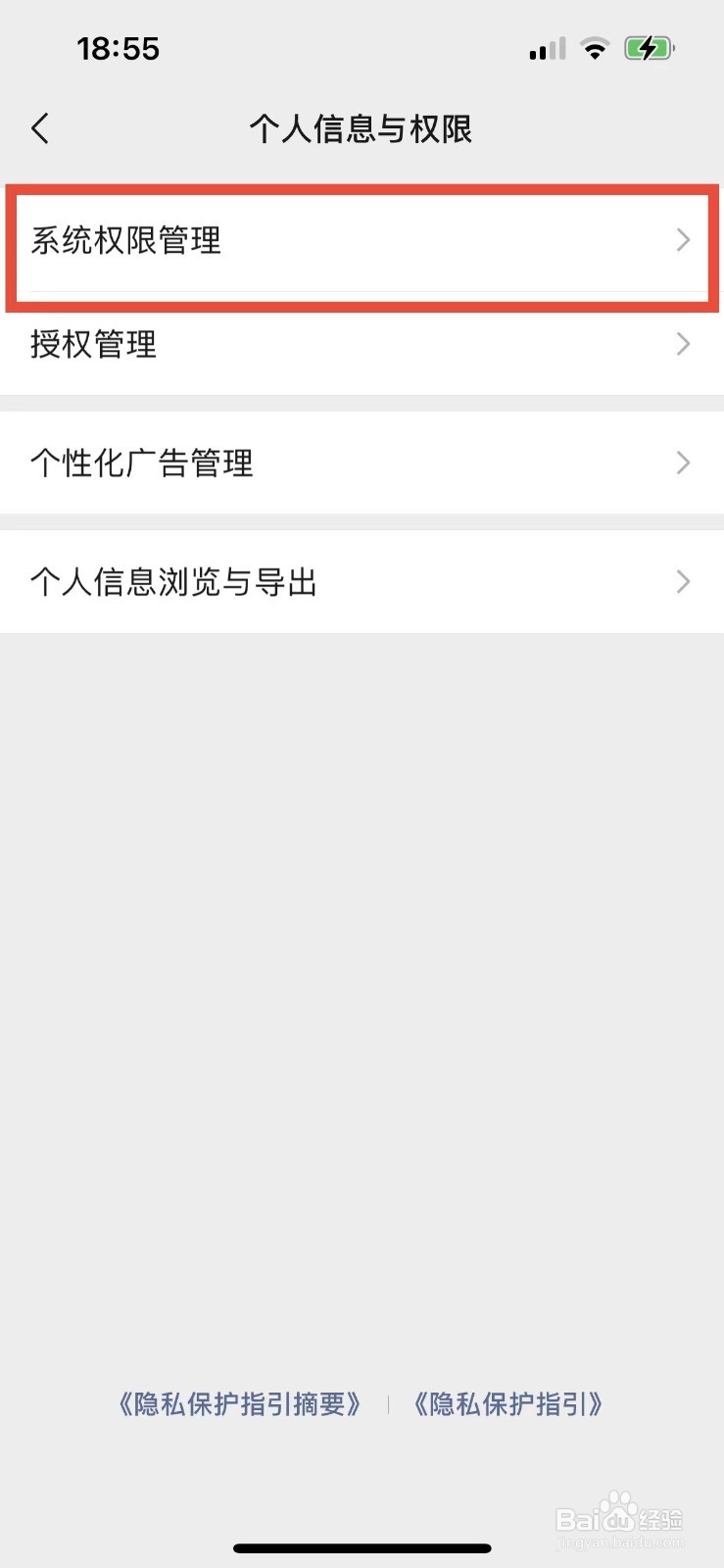Tap the clock showing 18:55
The height and width of the screenshot is (1568, 724).
click(x=120, y=48)
